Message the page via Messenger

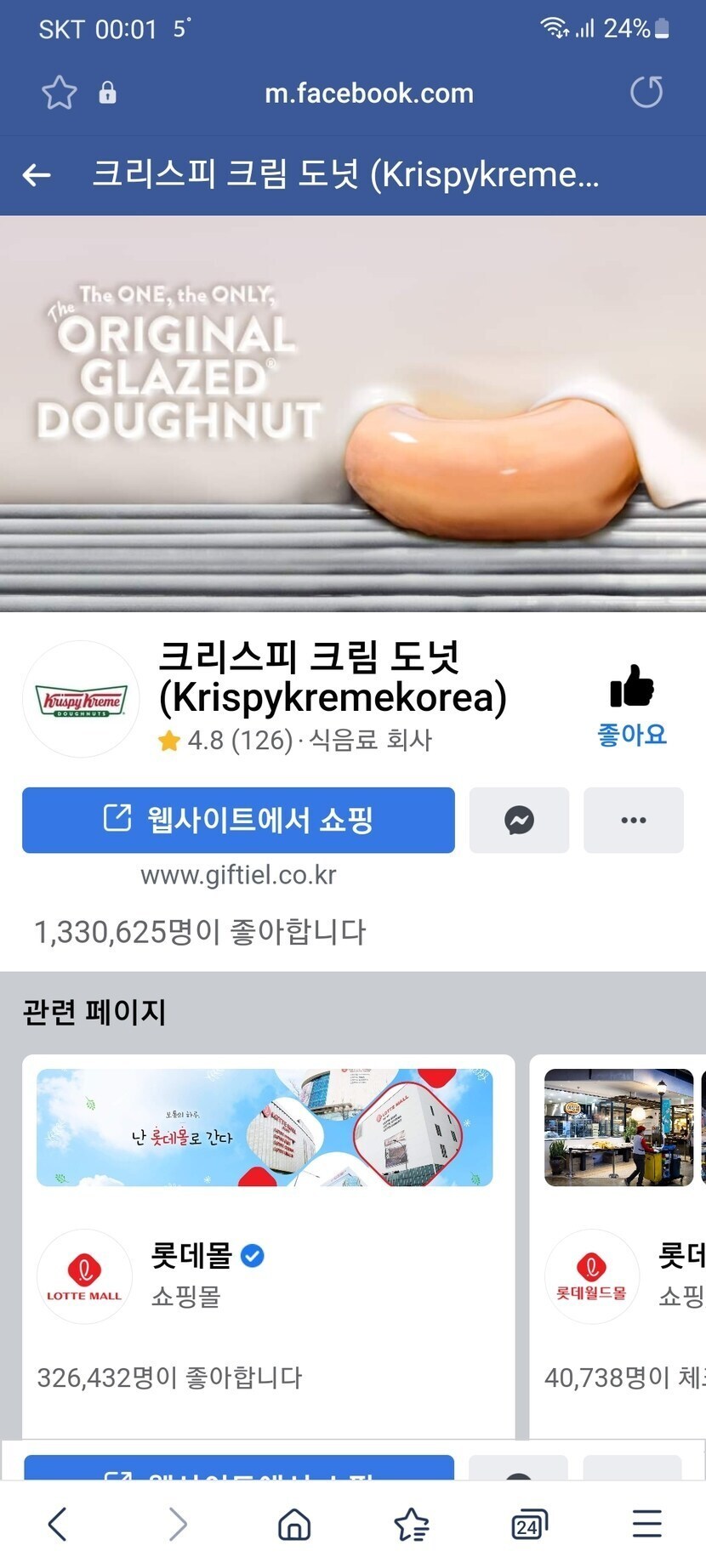tap(519, 820)
